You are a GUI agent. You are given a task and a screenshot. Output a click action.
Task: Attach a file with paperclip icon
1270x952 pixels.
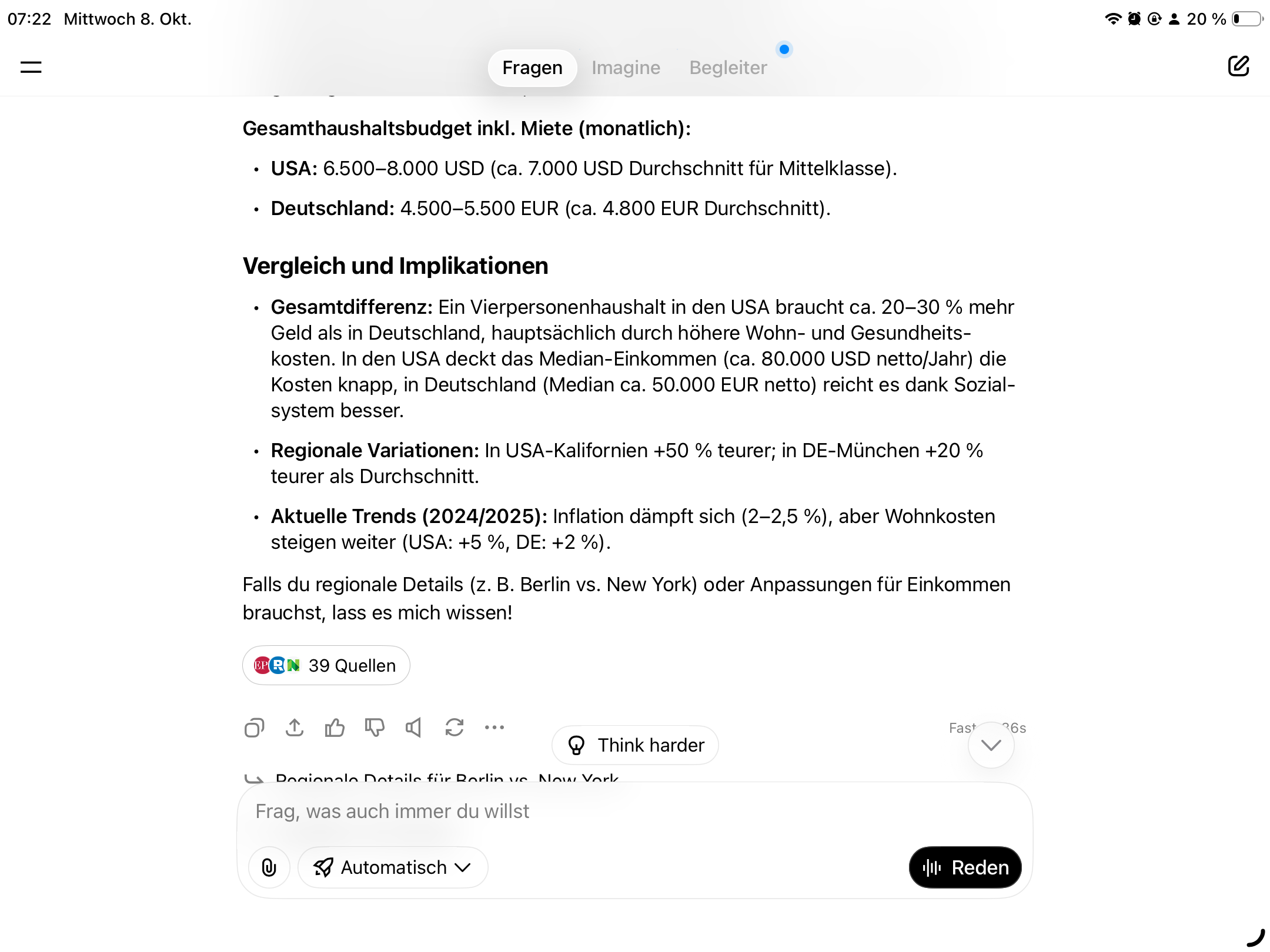pyautogui.click(x=269, y=867)
